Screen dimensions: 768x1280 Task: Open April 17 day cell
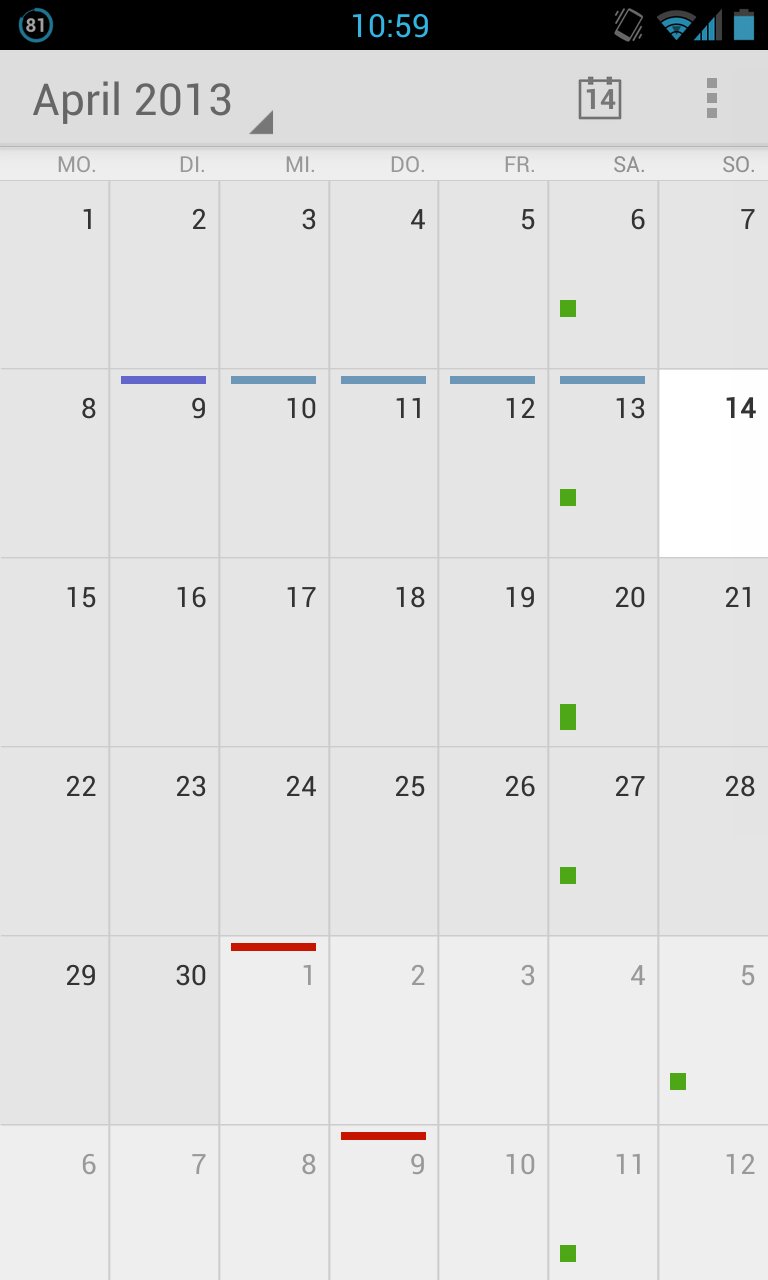click(x=274, y=652)
